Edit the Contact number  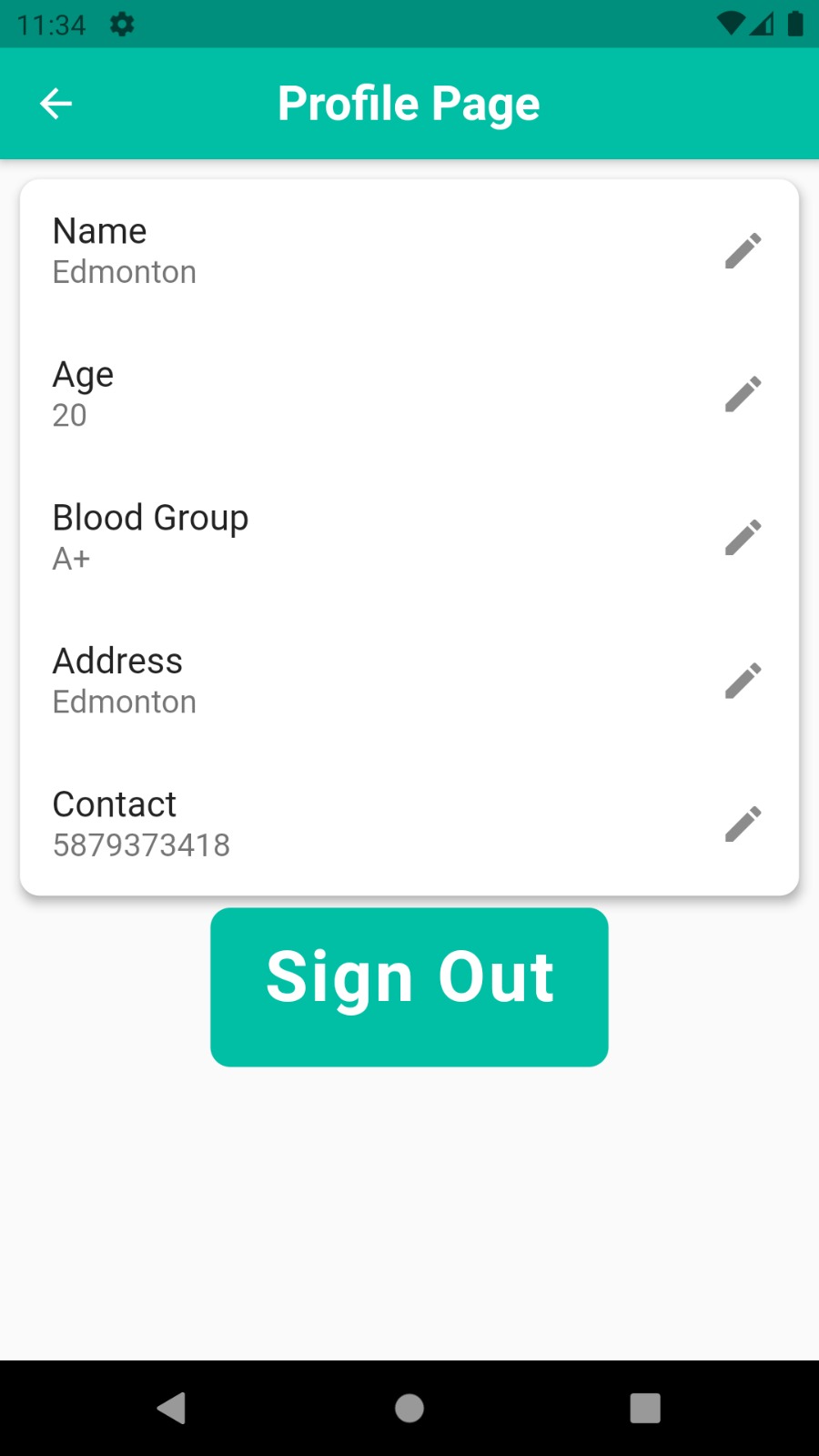click(743, 824)
